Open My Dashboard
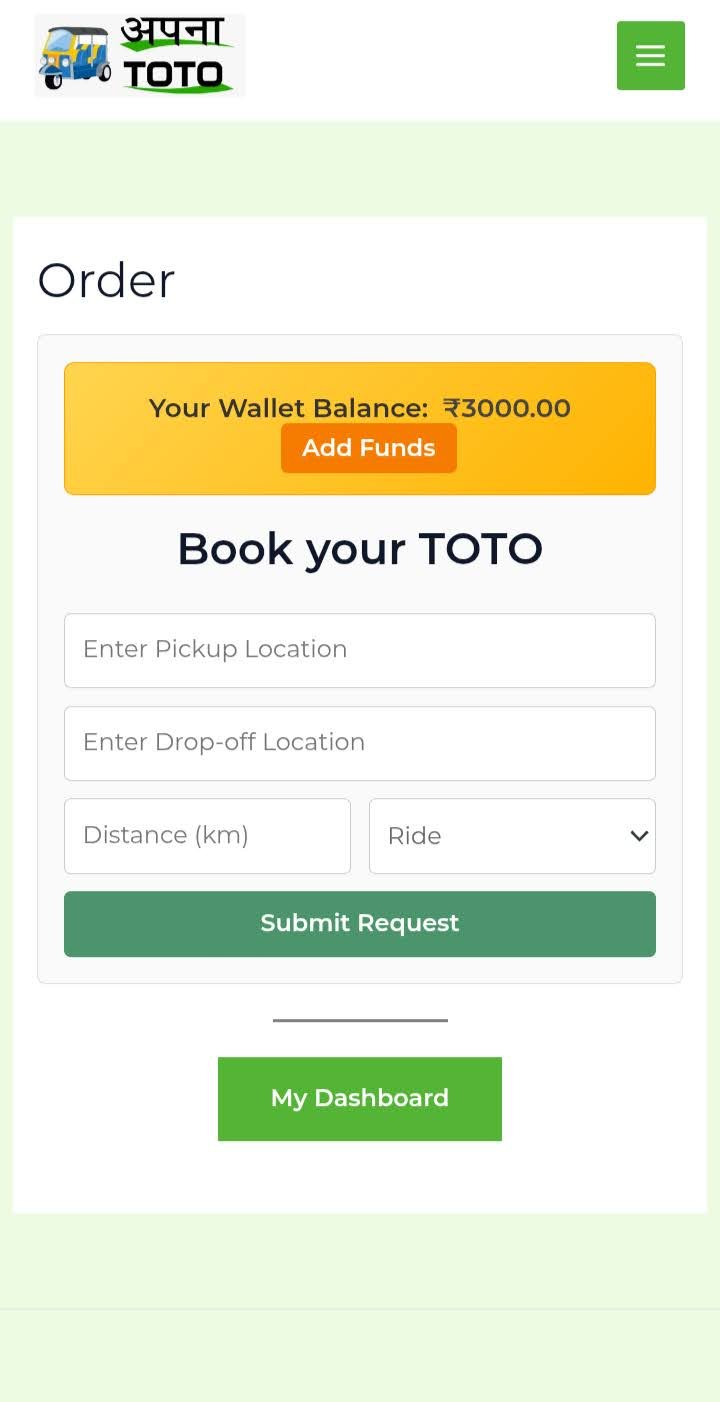720x1402 pixels. (359, 1098)
